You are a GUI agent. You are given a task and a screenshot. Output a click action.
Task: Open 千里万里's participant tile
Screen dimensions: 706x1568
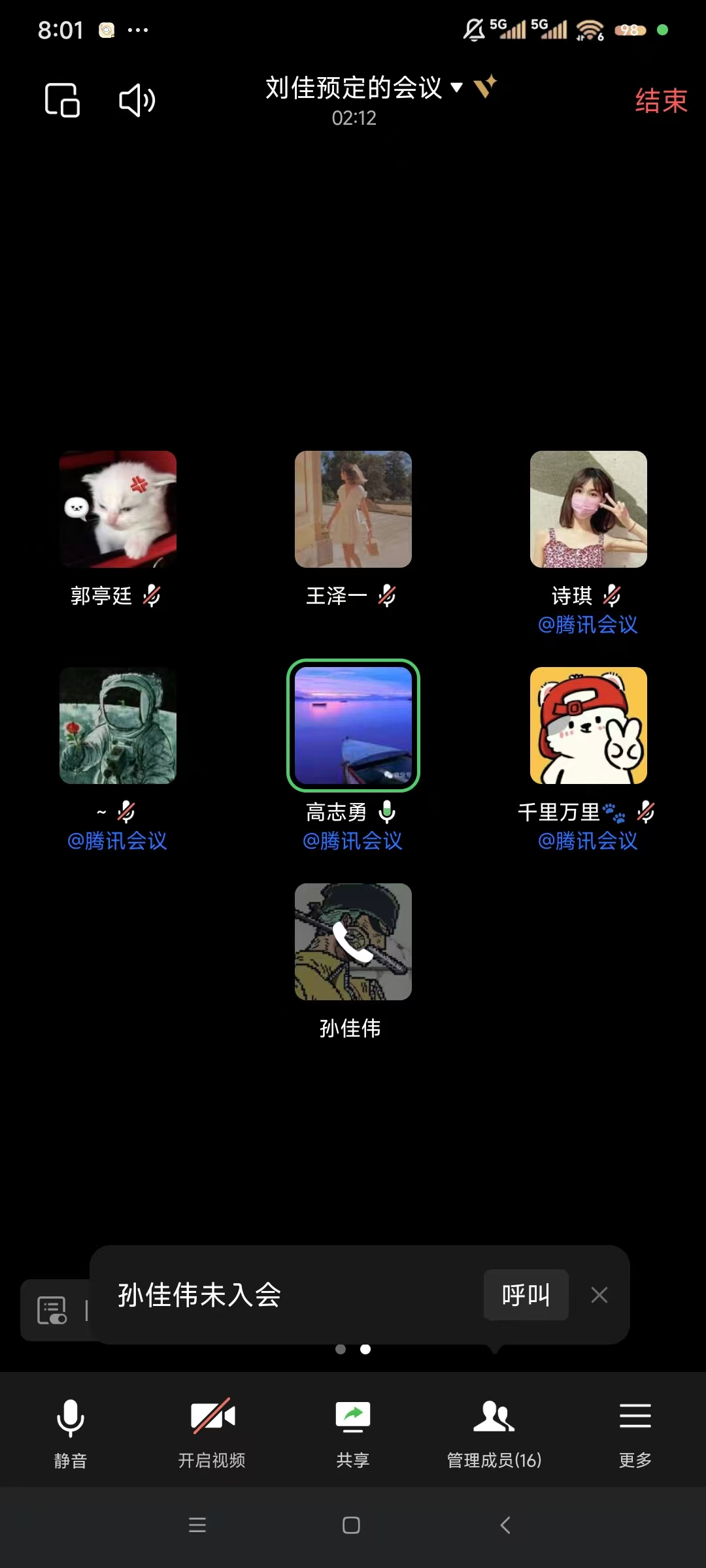(588, 725)
